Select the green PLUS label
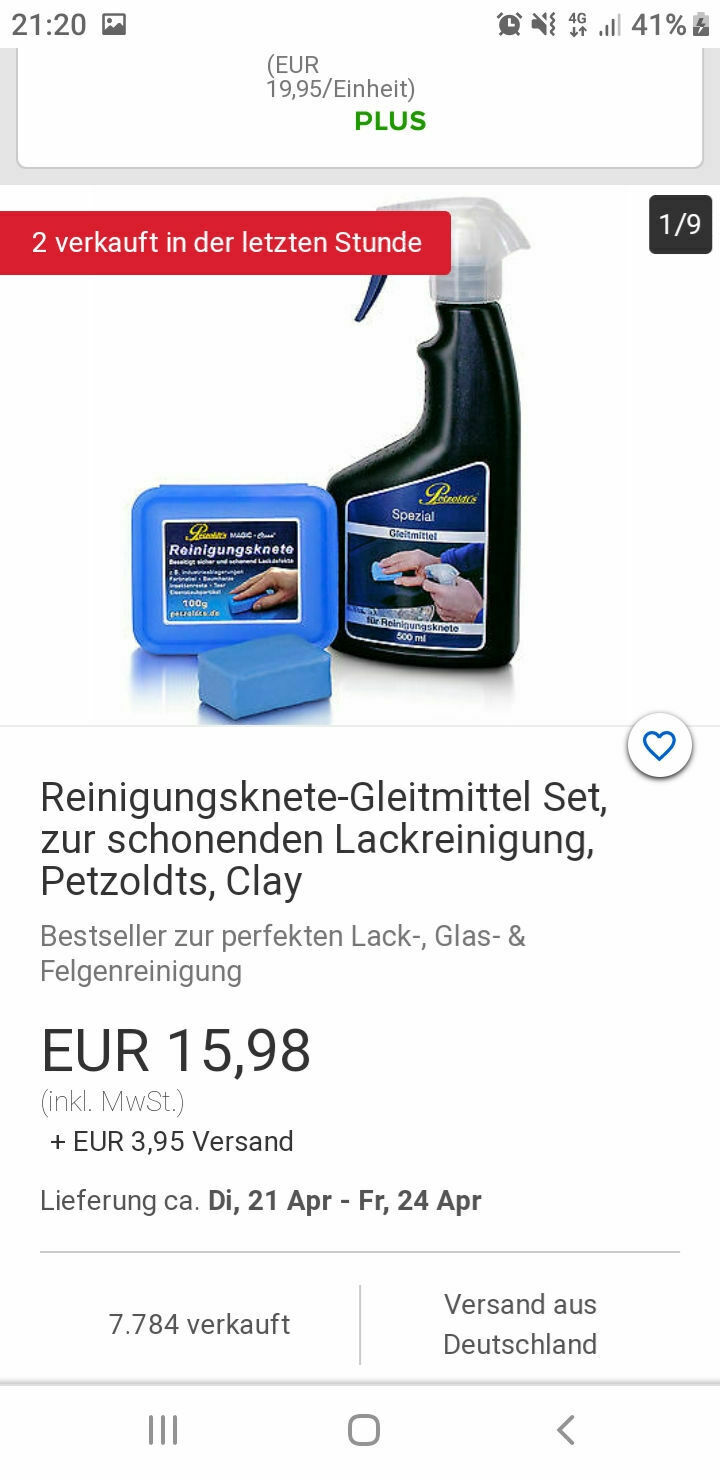720x1480 pixels. pyautogui.click(x=389, y=122)
